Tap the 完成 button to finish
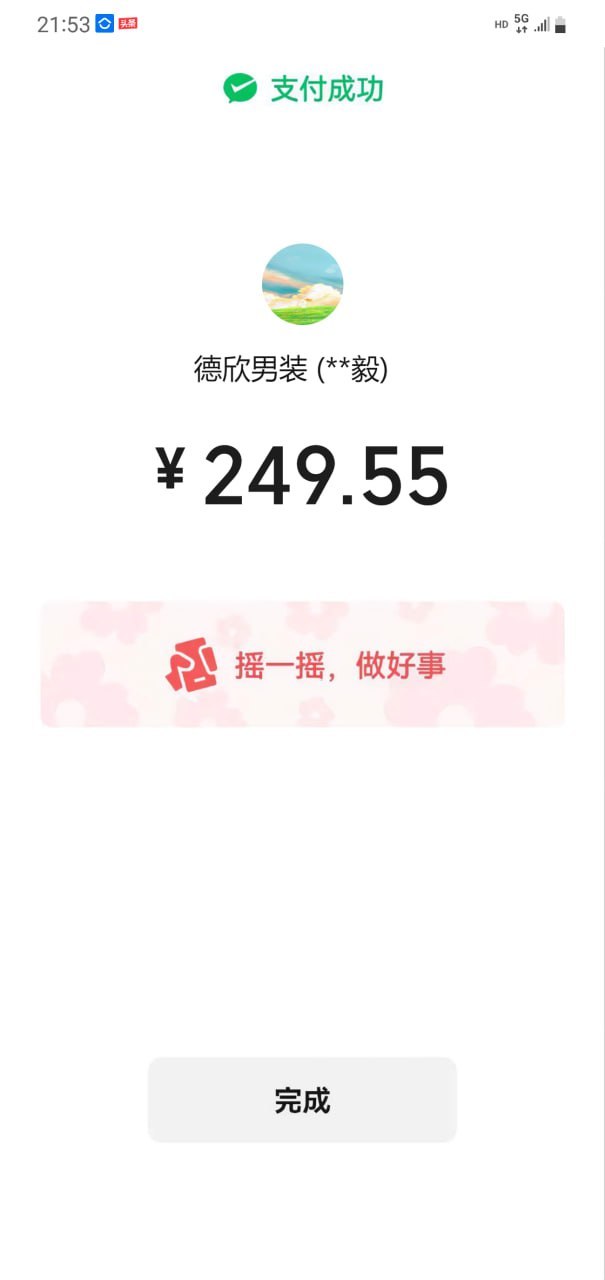This screenshot has height=1280, width=605. point(302,1100)
